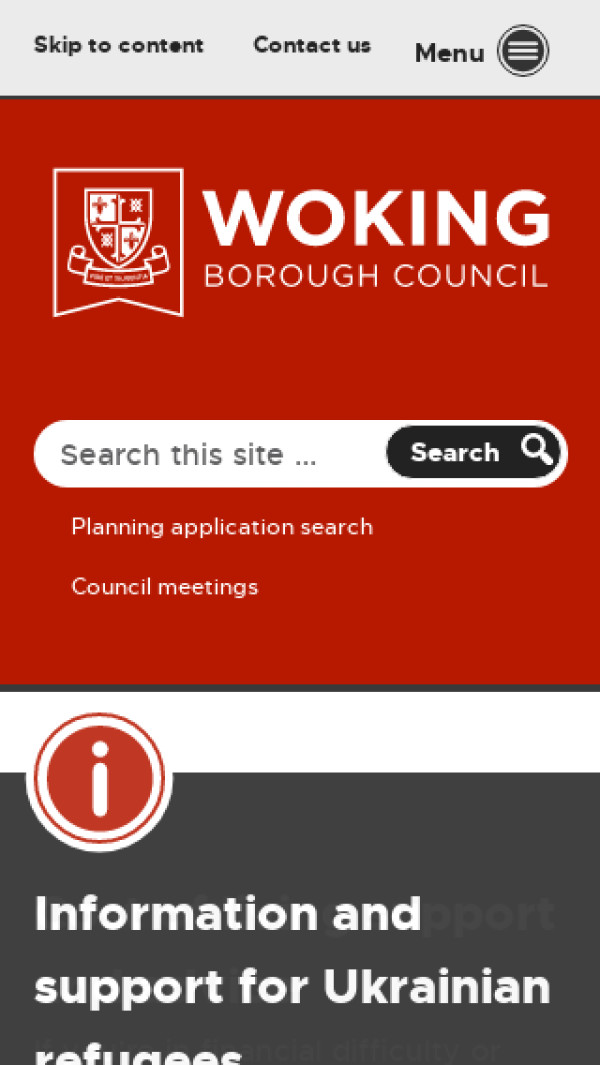Tap the Skip to content link
Viewport: 600px width, 1065px height.
(118, 45)
